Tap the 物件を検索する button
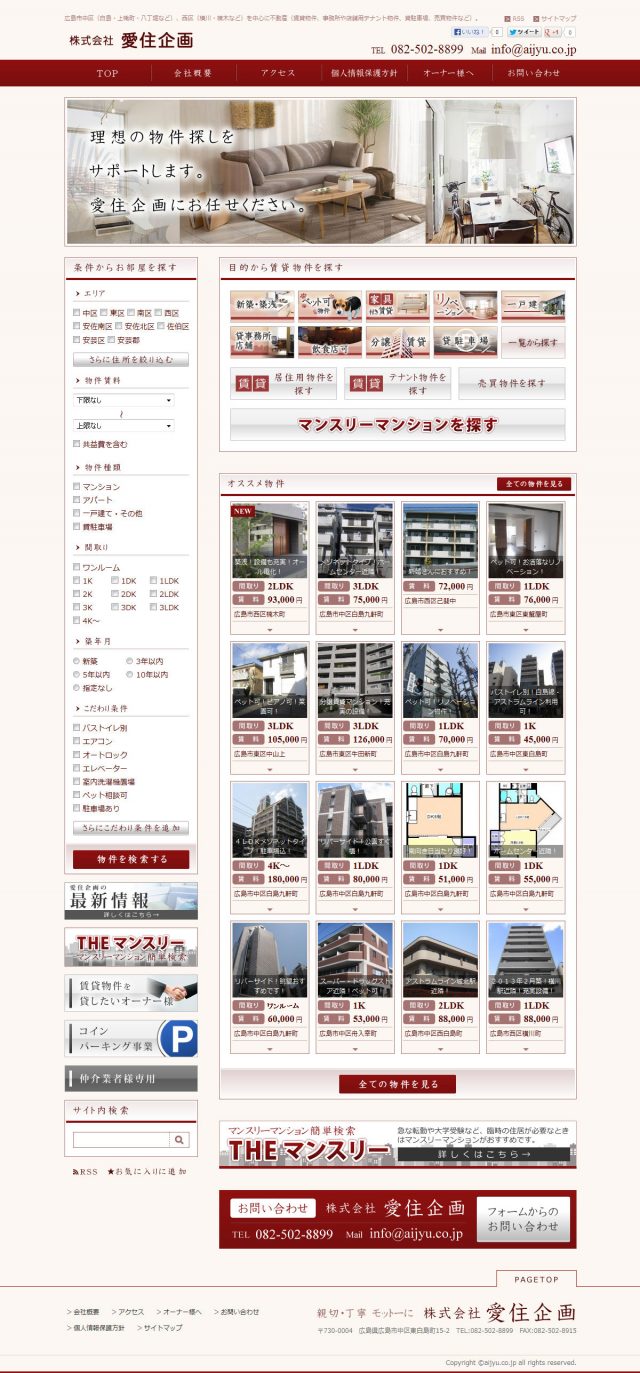The height and width of the screenshot is (1373, 640). (131, 859)
